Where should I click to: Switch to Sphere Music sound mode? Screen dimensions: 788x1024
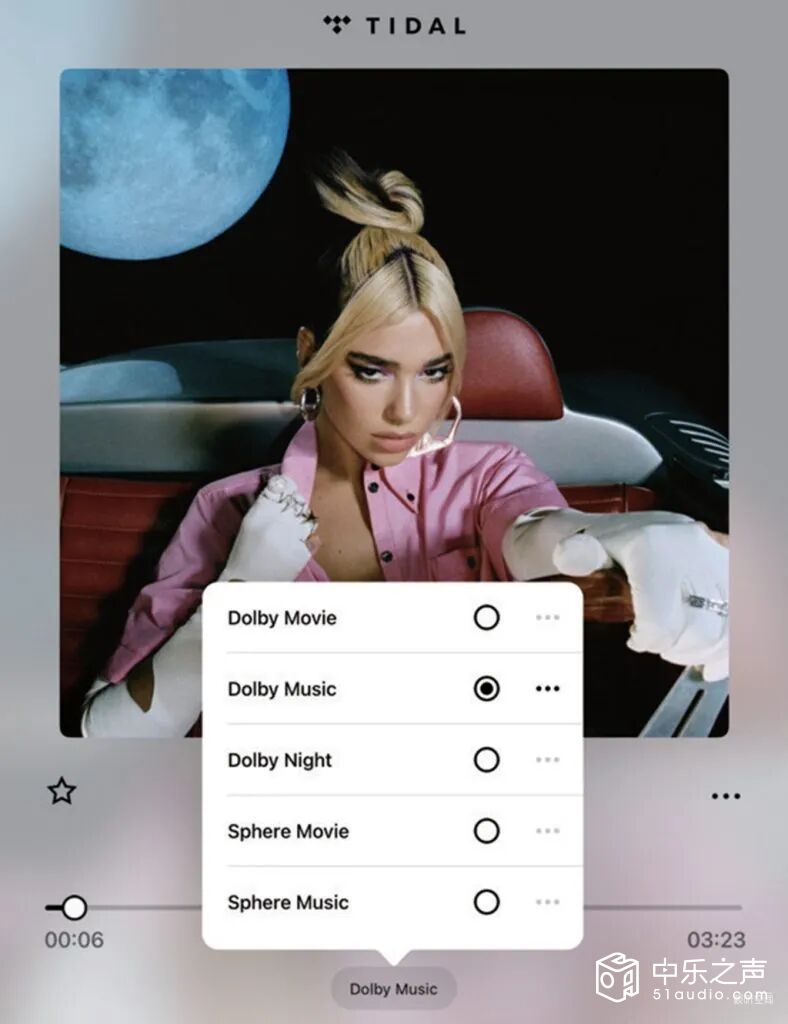pyautogui.click(x=486, y=902)
